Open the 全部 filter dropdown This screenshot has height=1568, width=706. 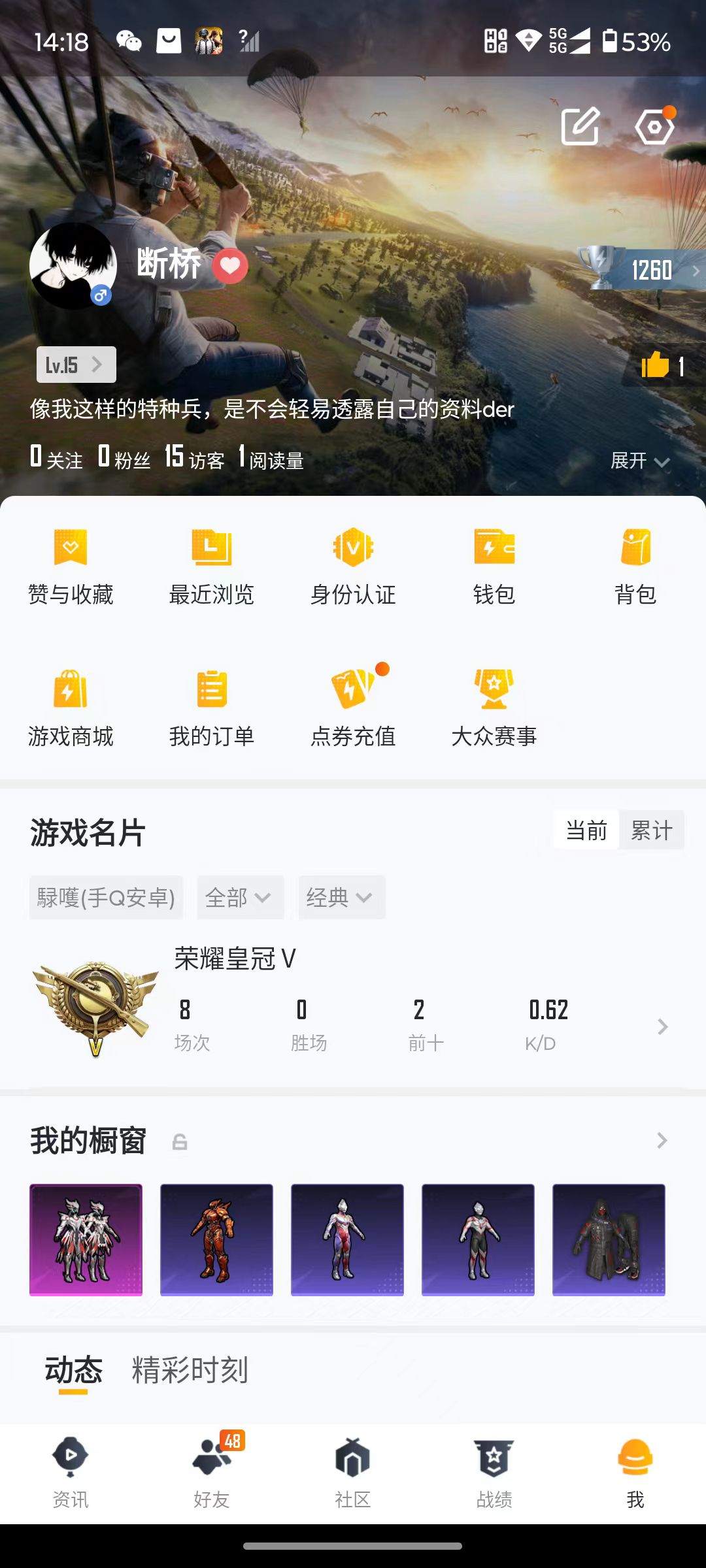(x=240, y=898)
